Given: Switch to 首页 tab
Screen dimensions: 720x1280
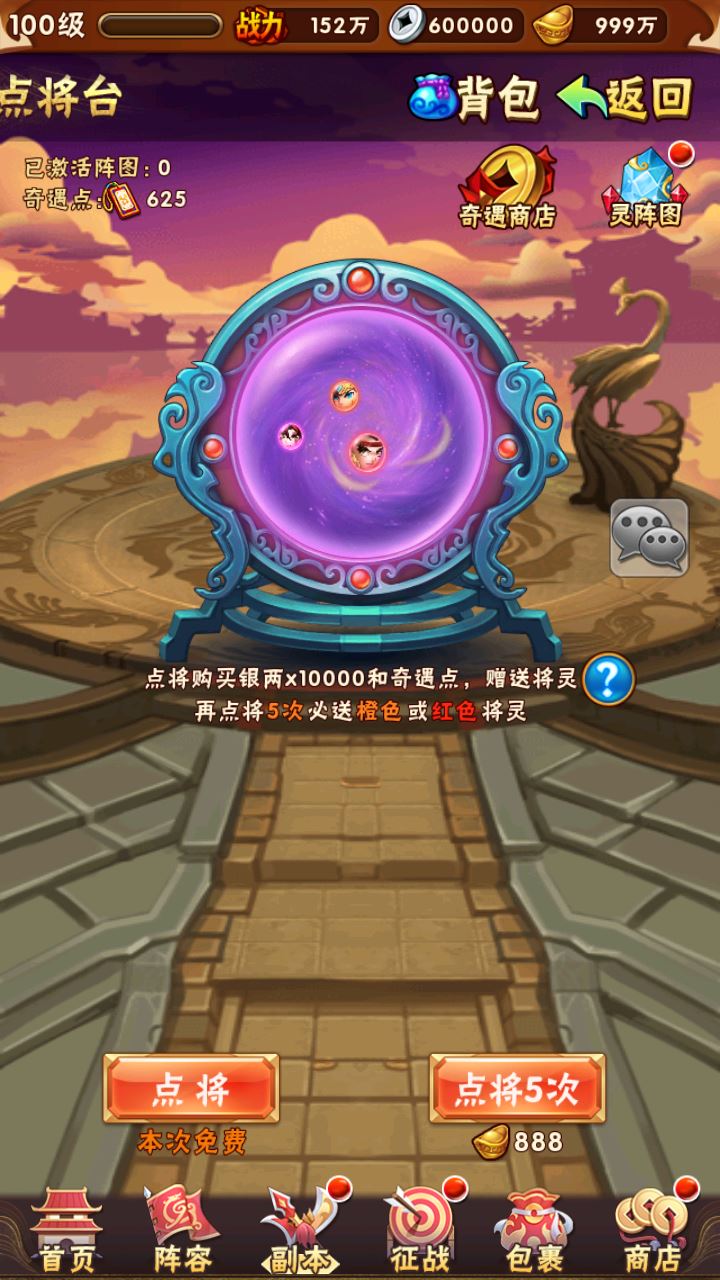Looking at the screenshot, I should [66, 1228].
